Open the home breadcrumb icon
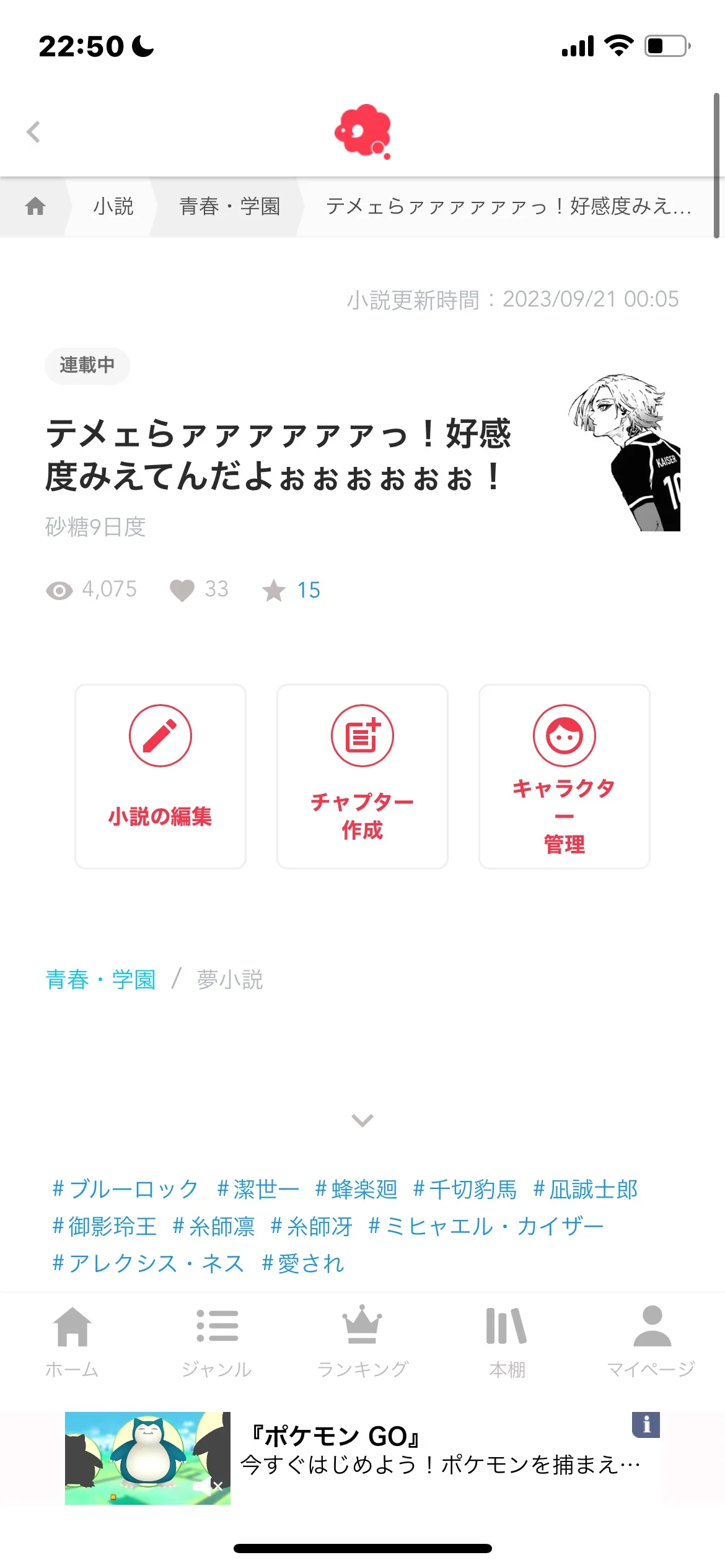Viewport: 725px width, 1568px height. (35, 206)
